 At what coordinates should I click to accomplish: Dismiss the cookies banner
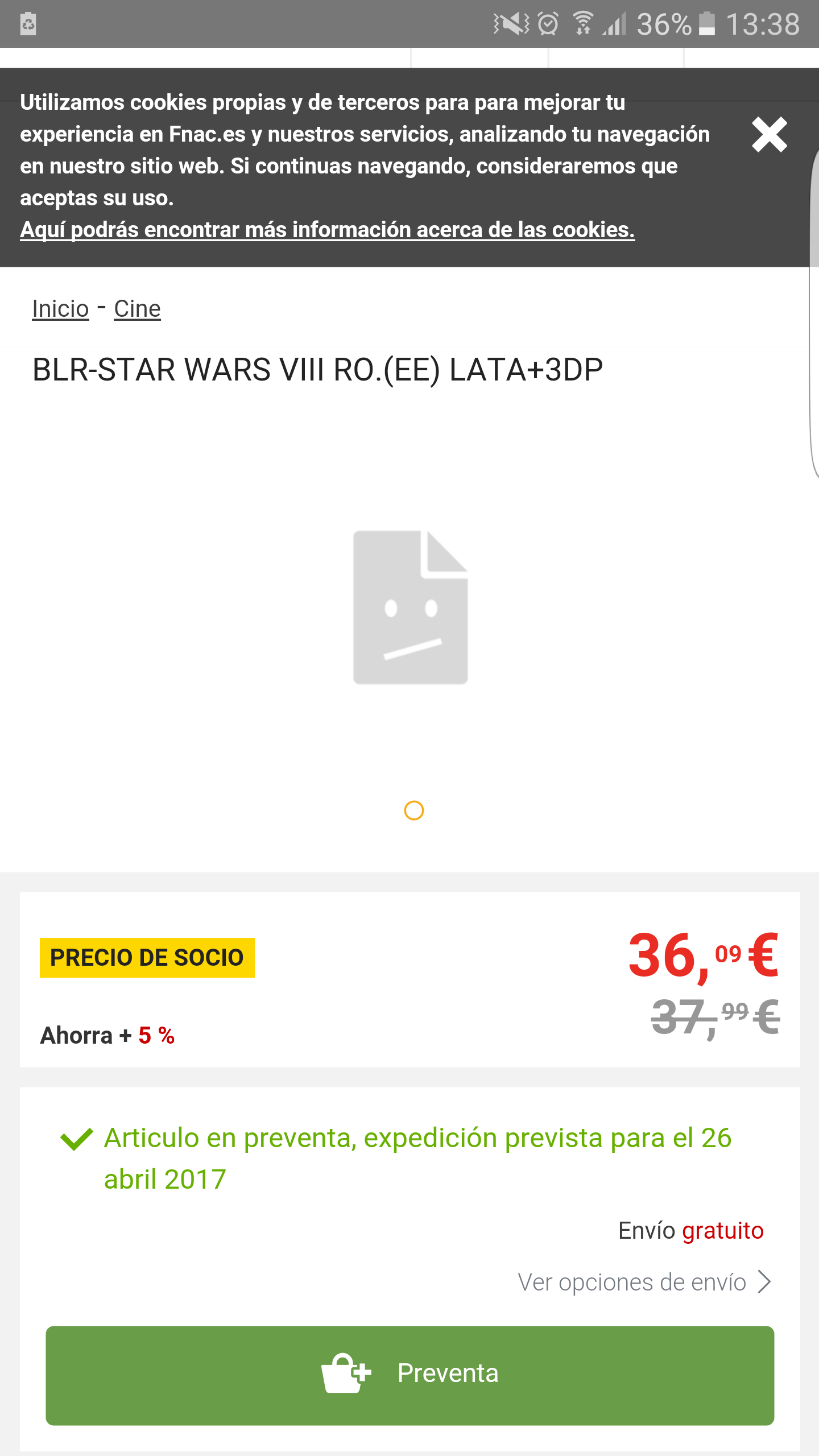click(770, 135)
